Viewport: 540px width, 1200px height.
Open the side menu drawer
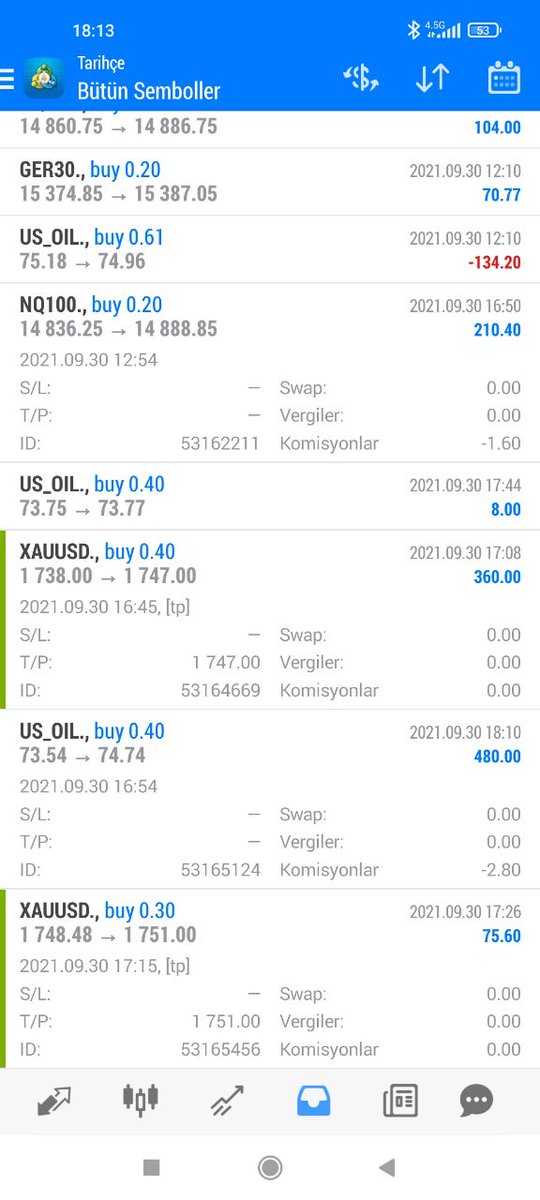pyautogui.click(x=7, y=78)
